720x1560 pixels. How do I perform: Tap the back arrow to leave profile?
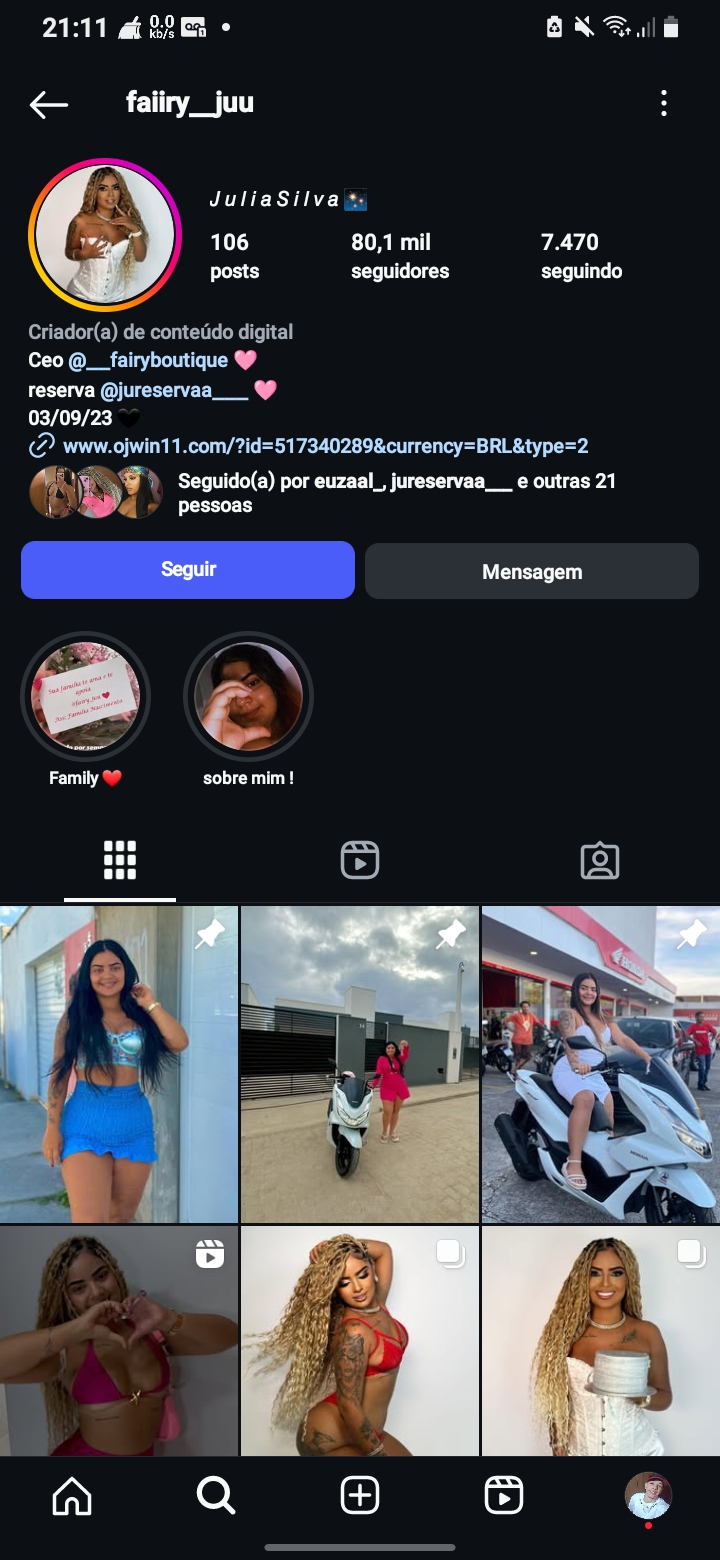coord(48,103)
